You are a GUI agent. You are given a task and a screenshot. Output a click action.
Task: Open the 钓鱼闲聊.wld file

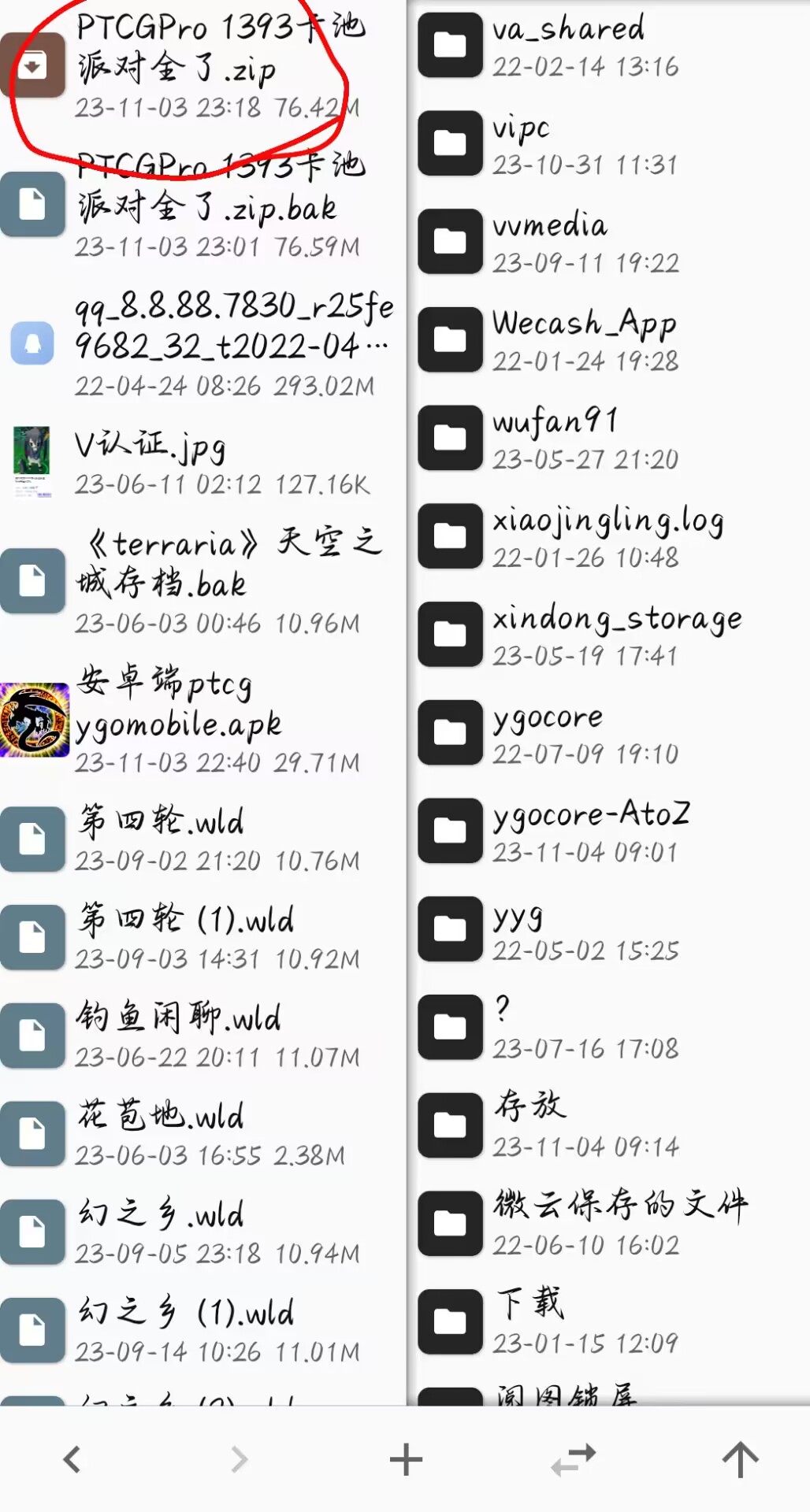pyautogui.click(x=202, y=1035)
